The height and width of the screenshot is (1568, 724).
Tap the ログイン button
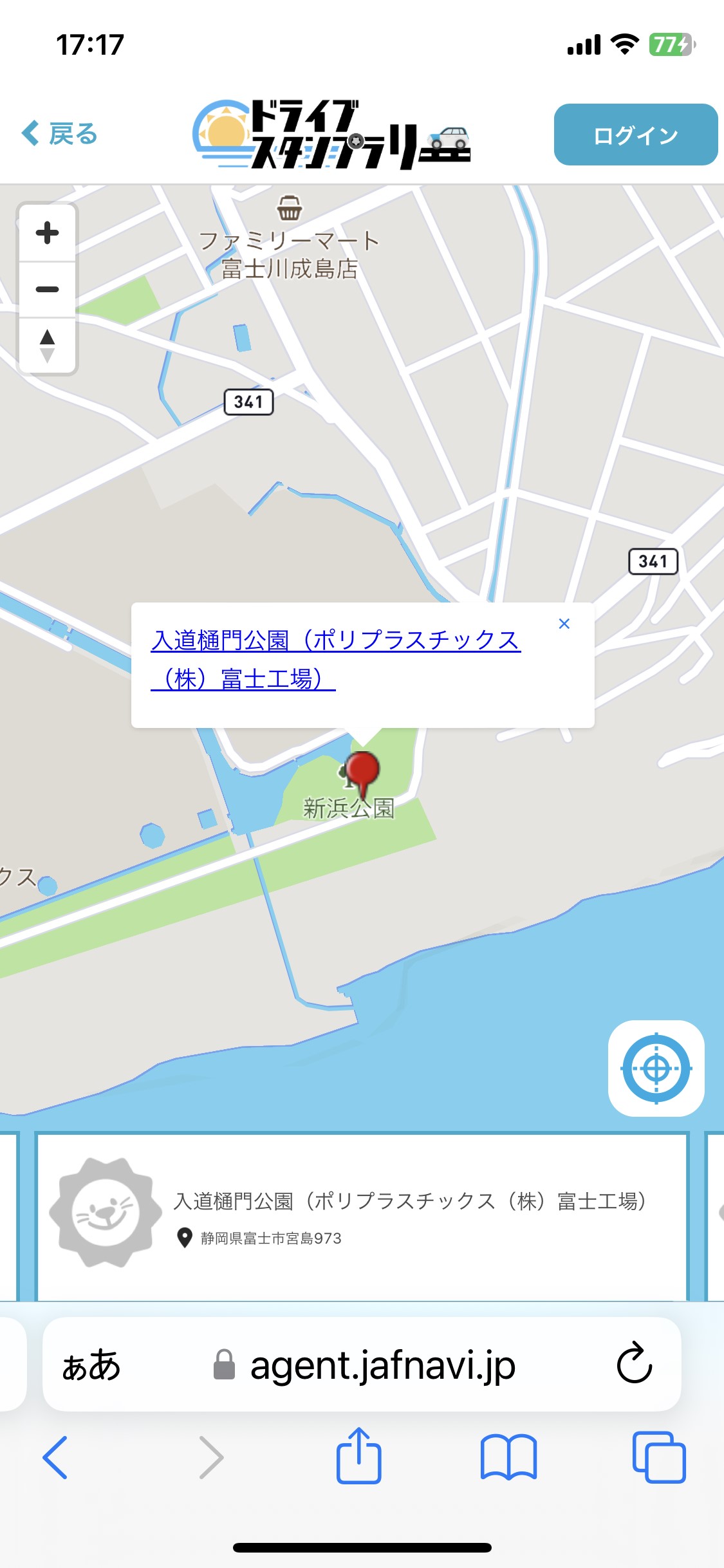point(635,135)
